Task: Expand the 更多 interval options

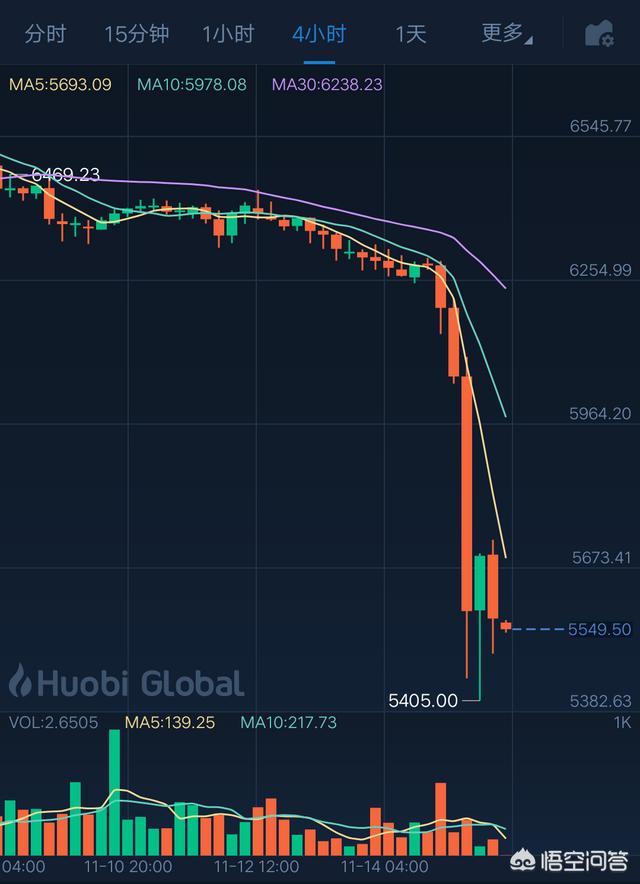Action: coord(506,34)
